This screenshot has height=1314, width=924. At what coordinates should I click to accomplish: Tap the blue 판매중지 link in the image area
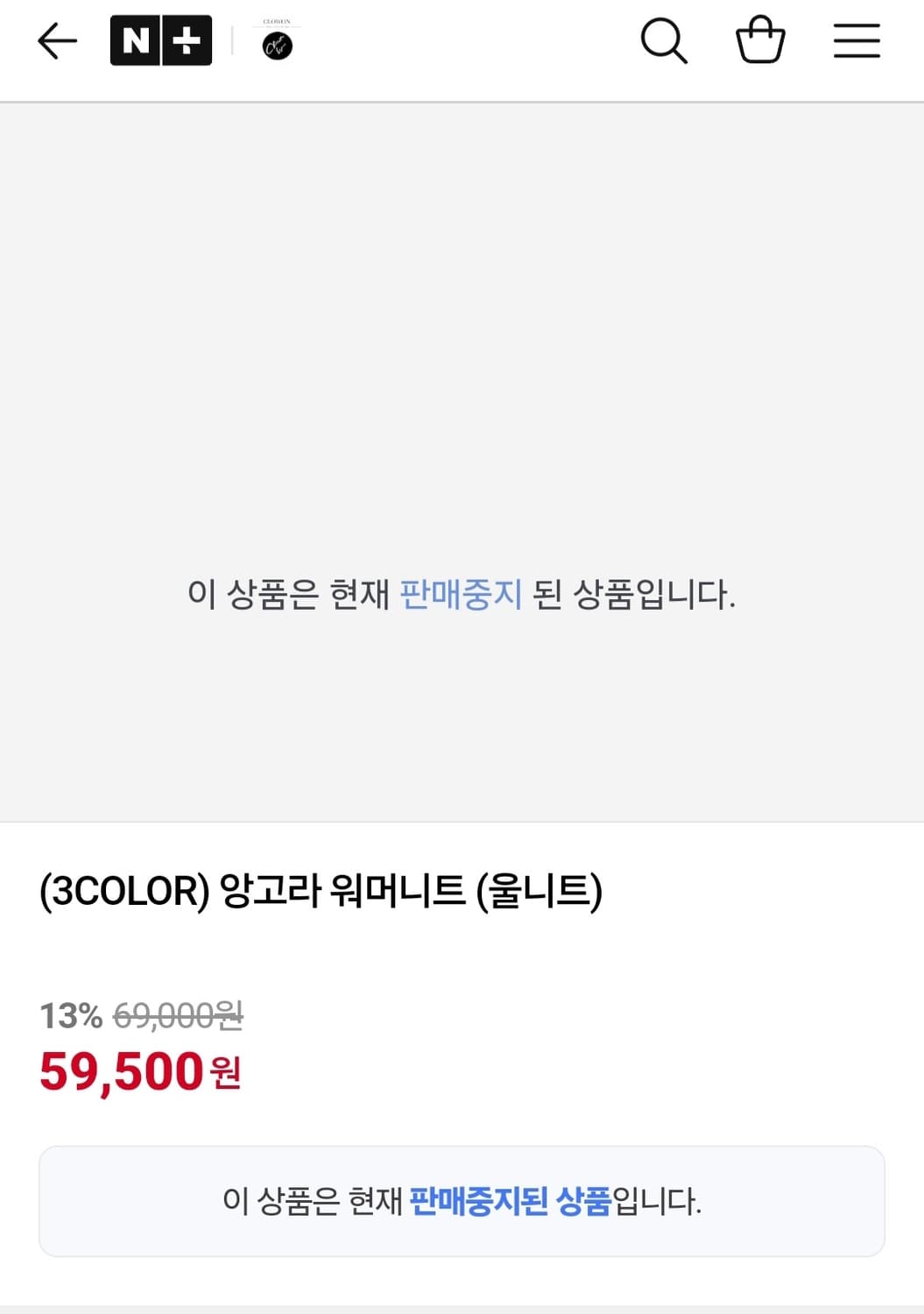[462, 594]
